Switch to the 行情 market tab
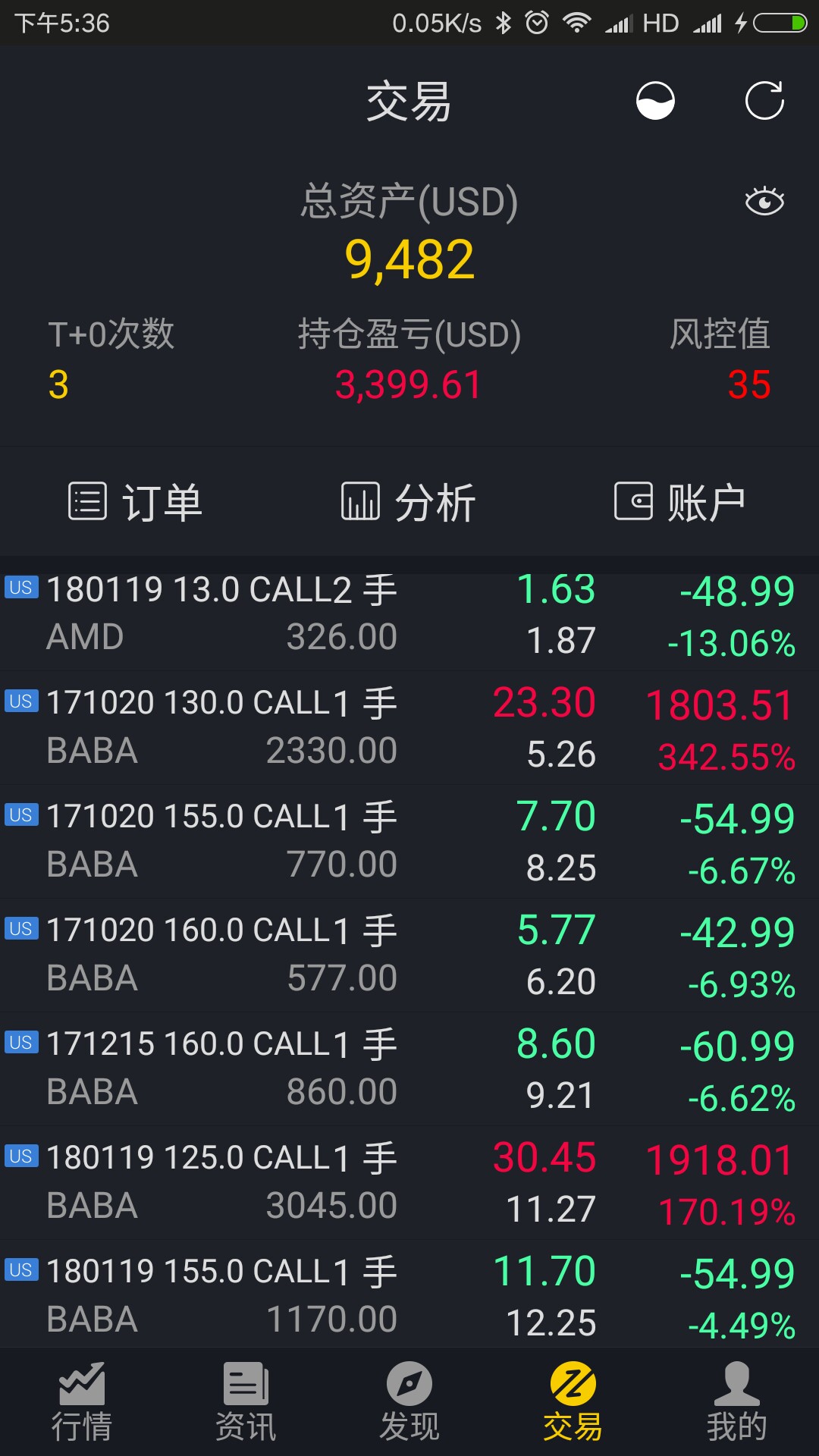819x1456 pixels. (82, 1403)
